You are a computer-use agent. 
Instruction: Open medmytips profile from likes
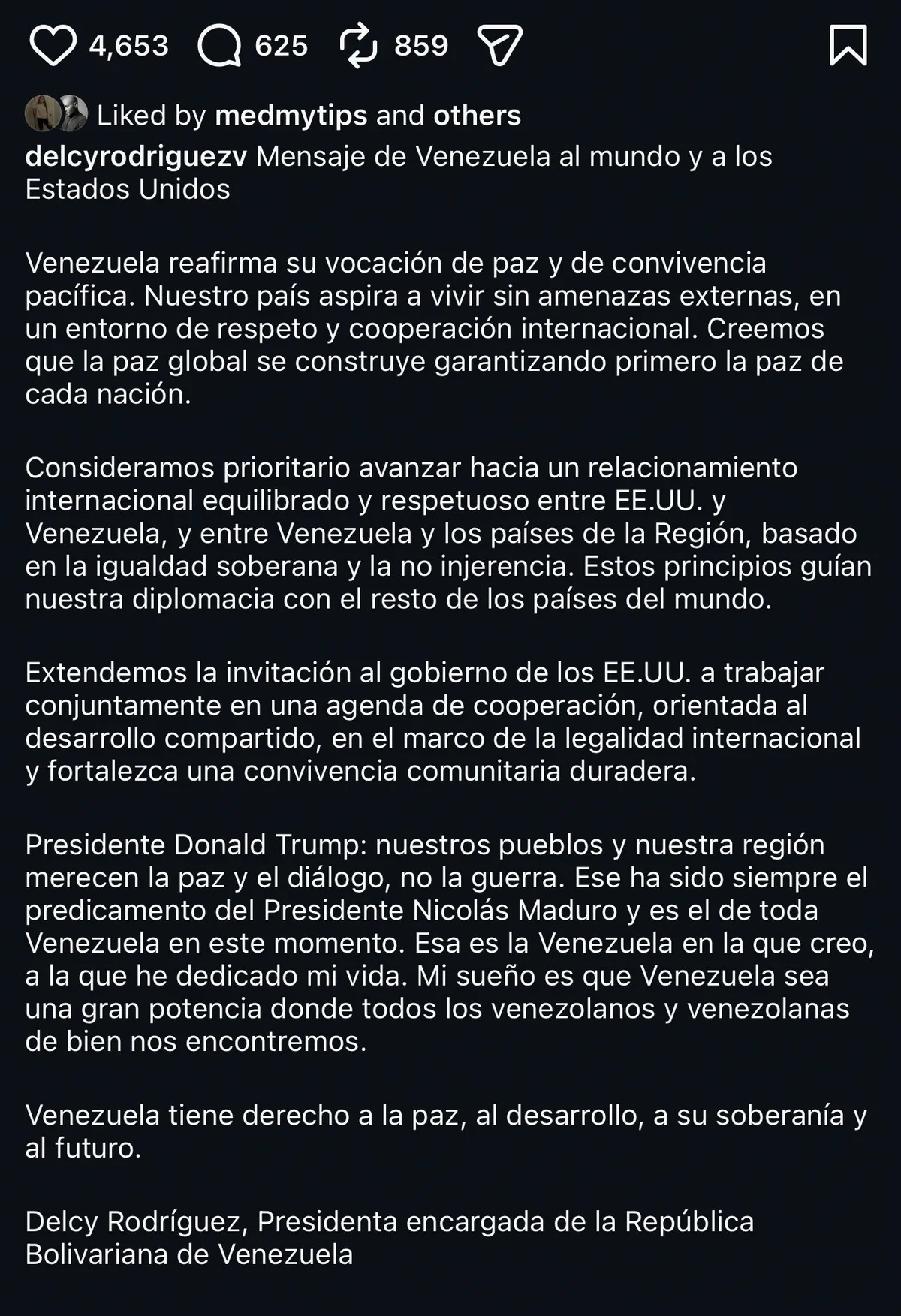tap(291, 116)
